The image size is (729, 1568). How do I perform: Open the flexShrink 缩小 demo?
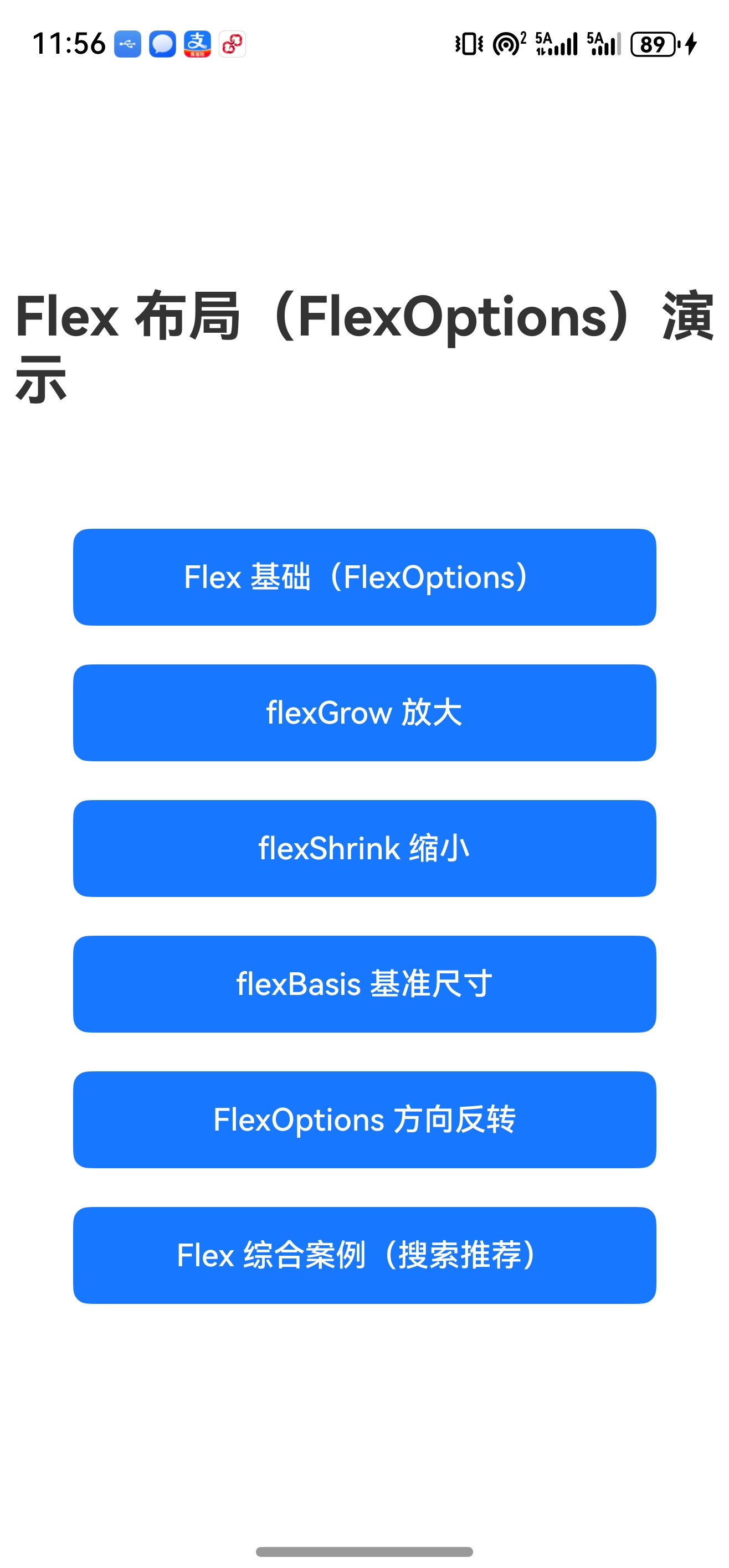click(364, 849)
